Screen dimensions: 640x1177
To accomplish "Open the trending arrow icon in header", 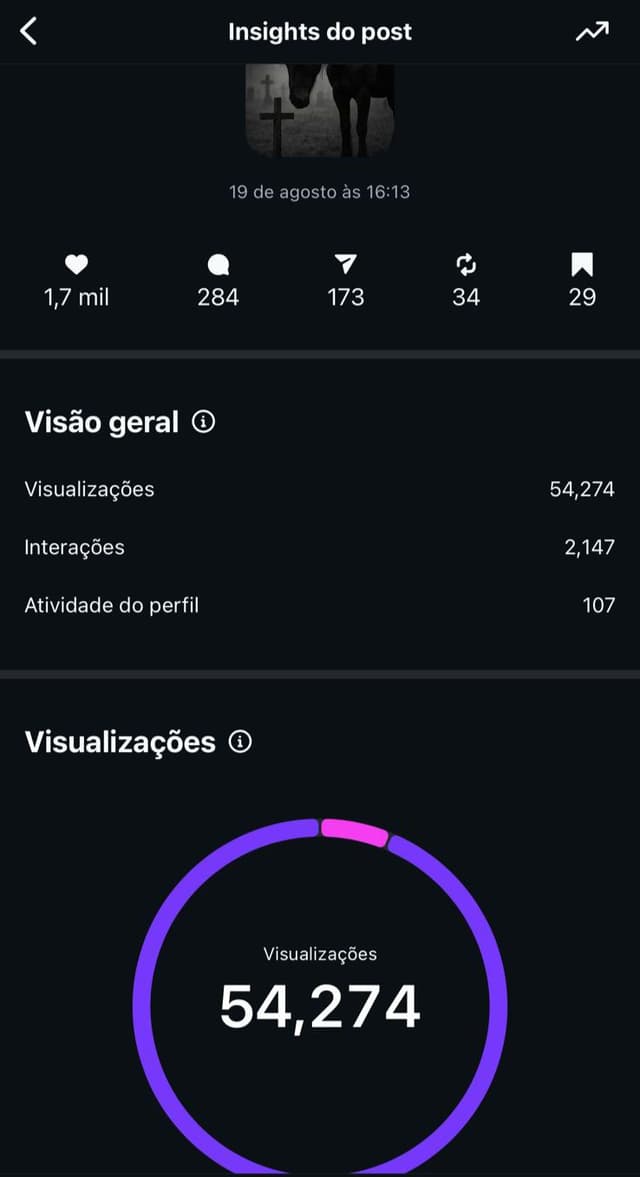I will point(592,32).
